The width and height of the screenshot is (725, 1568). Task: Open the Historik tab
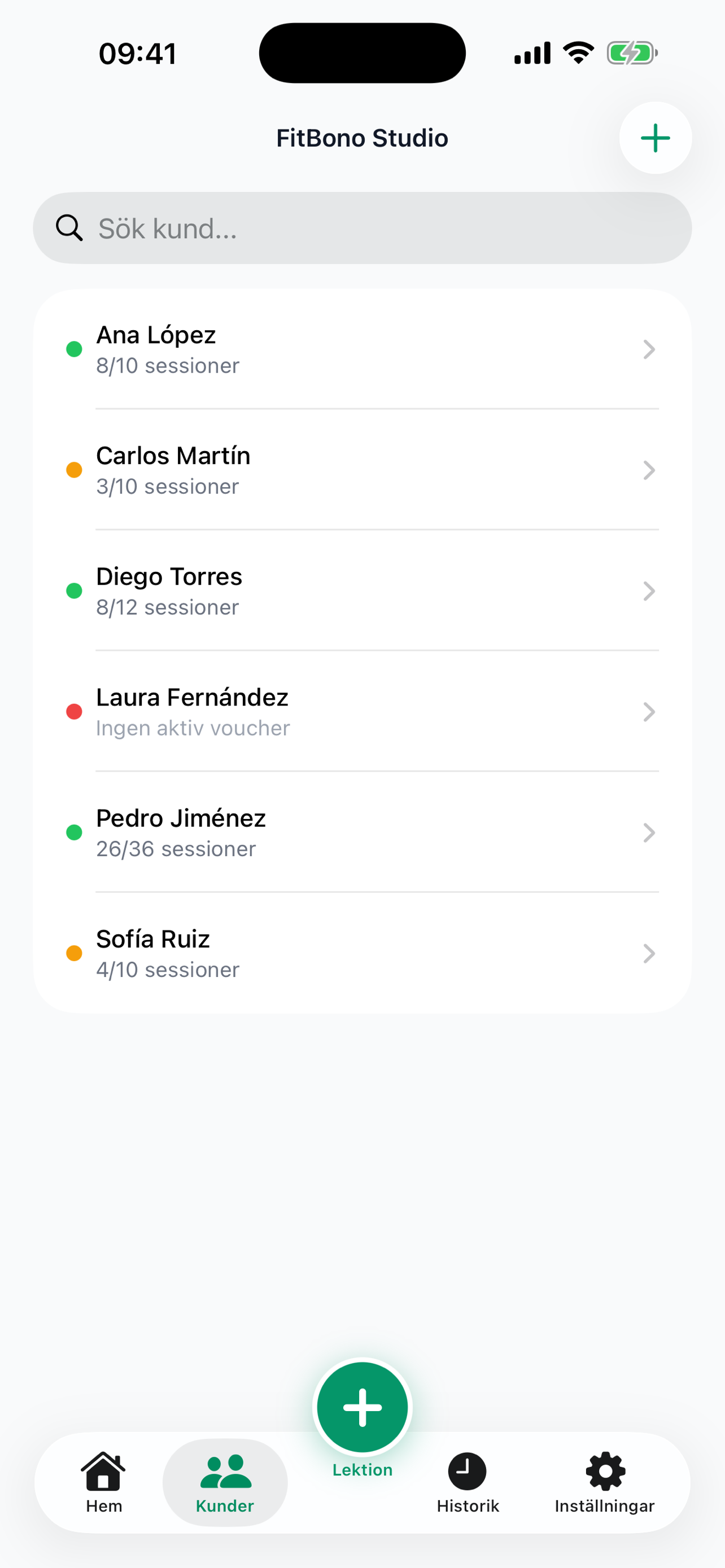pyautogui.click(x=468, y=1482)
